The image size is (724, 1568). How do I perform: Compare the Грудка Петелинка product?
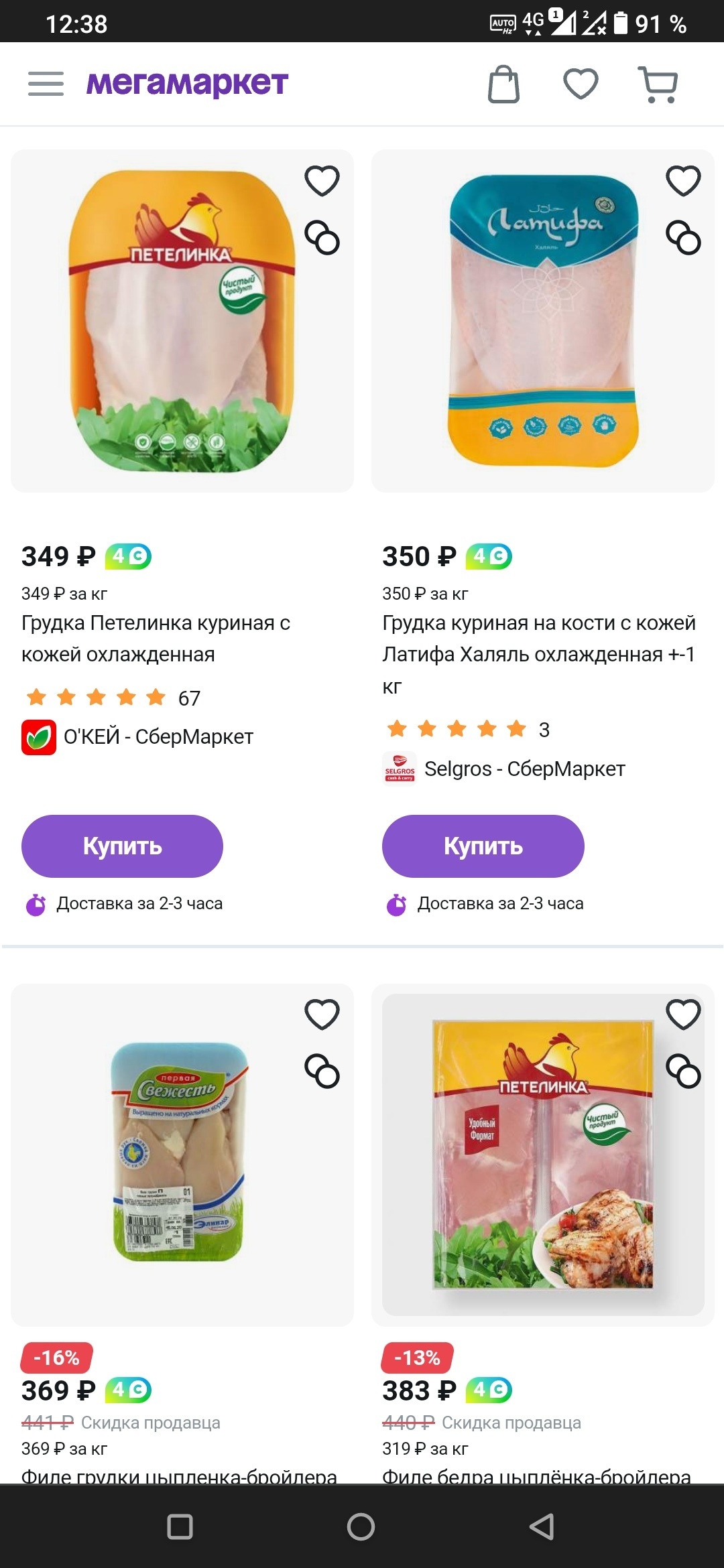click(x=322, y=238)
